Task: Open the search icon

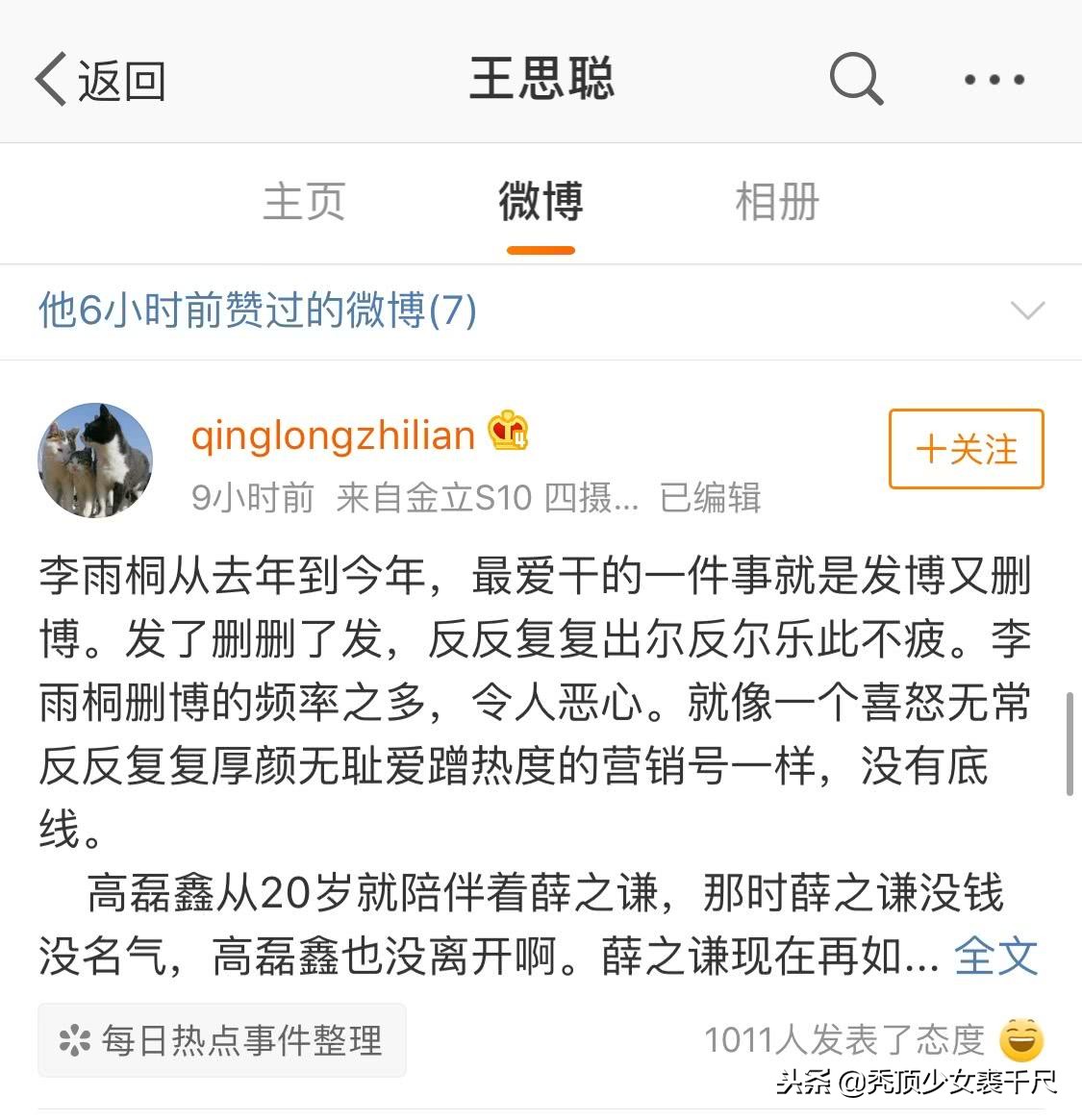Action: [x=854, y=79]
